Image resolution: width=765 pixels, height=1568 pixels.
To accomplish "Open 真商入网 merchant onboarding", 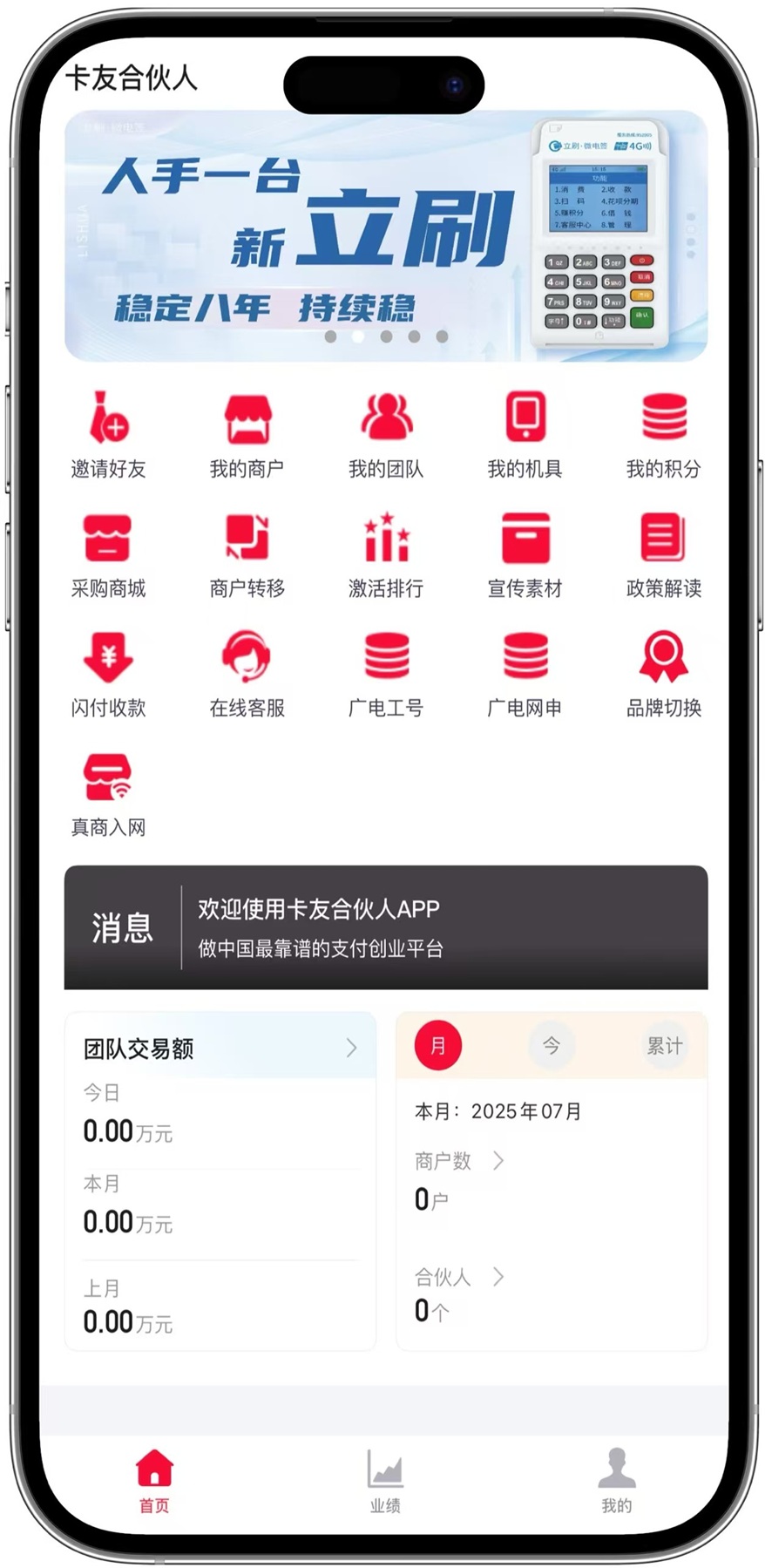I will pyautogui.click(x=108, y=792).
